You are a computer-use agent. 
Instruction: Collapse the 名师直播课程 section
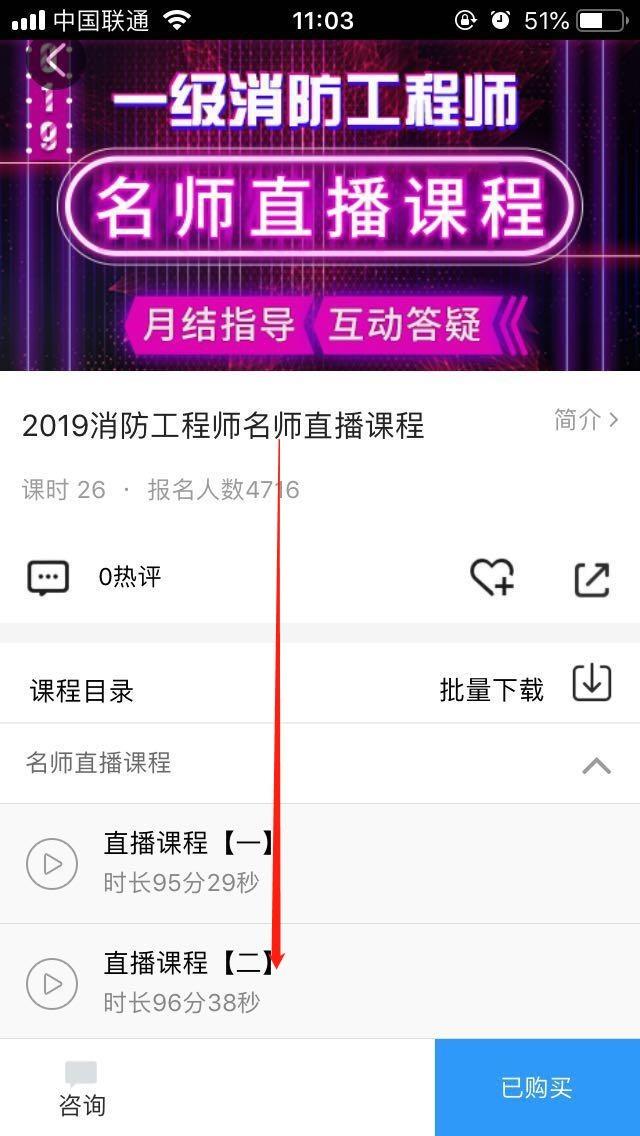point(596,765)
